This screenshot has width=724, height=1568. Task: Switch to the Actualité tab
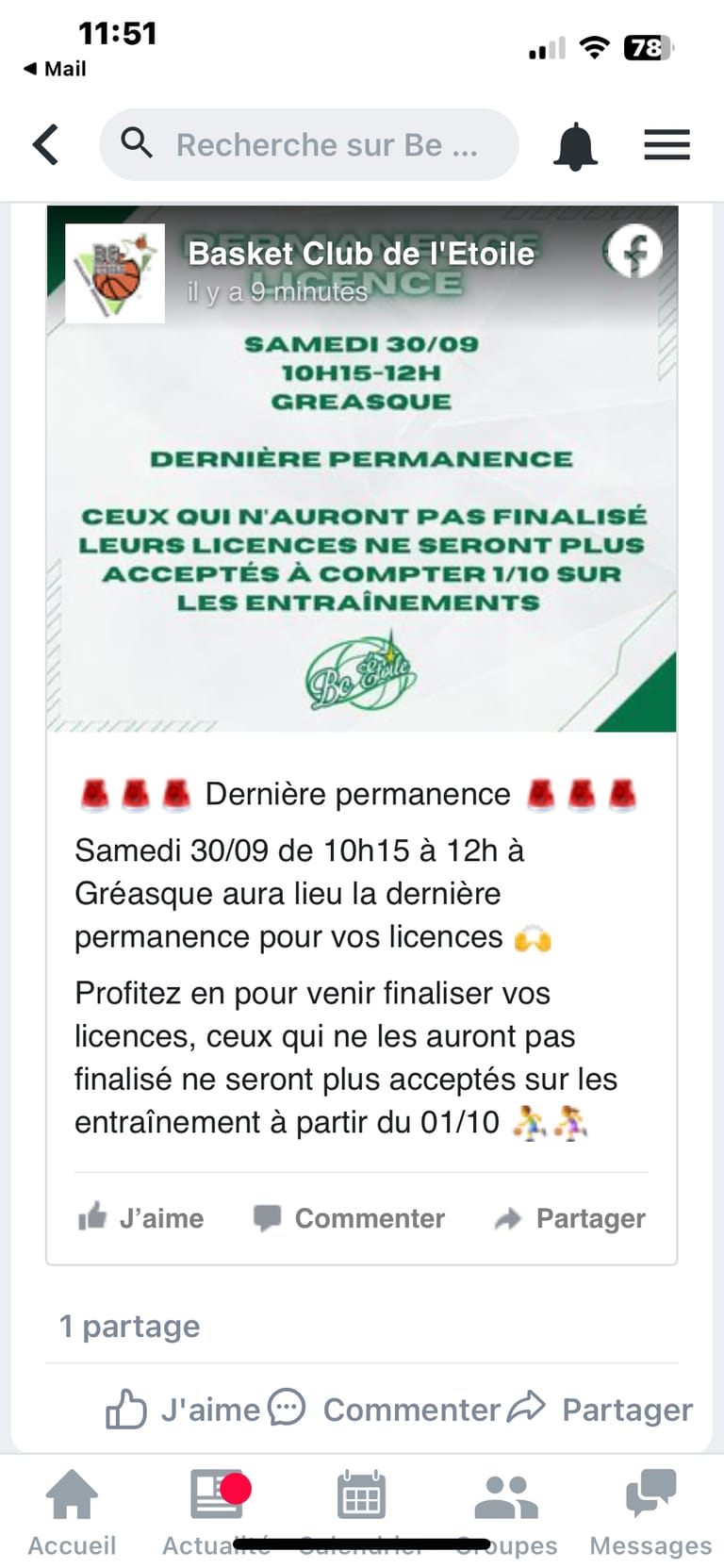[x=216, y=1512]
